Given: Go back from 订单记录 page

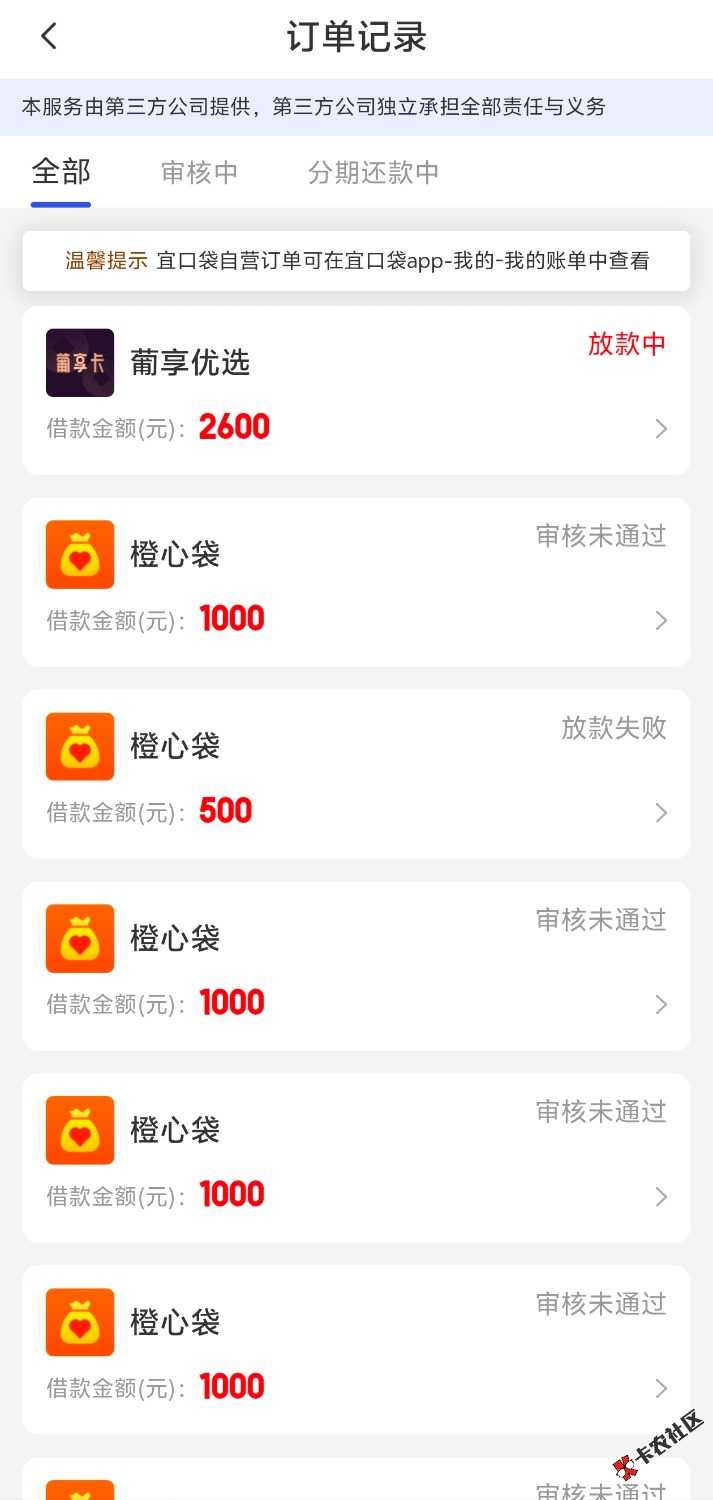Looking at the screenshot, I should pos(48,37).
